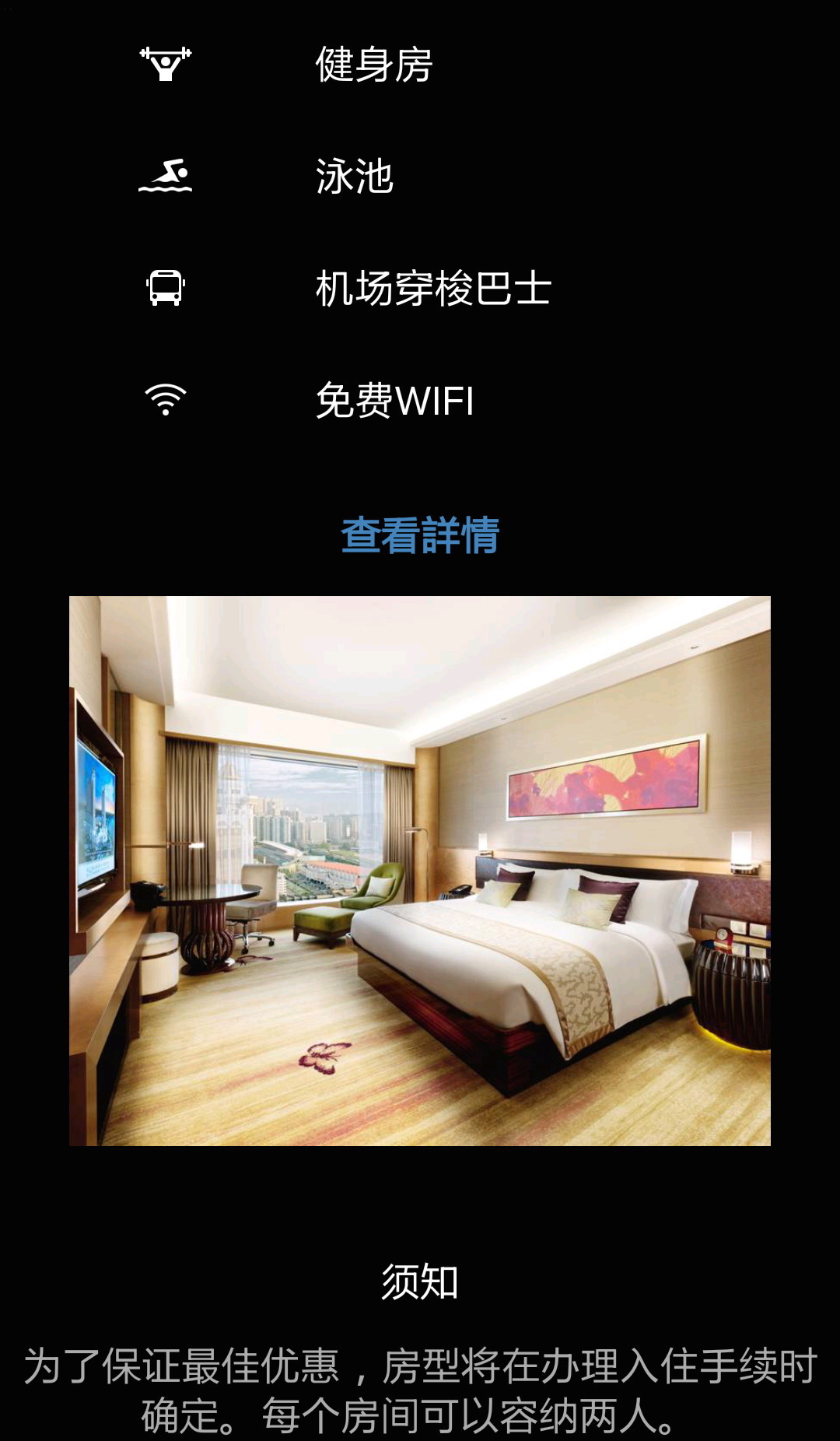The height and width of the screenshot is (1441, 840).
Task: Open the hotel room photo
Action: 420,870
